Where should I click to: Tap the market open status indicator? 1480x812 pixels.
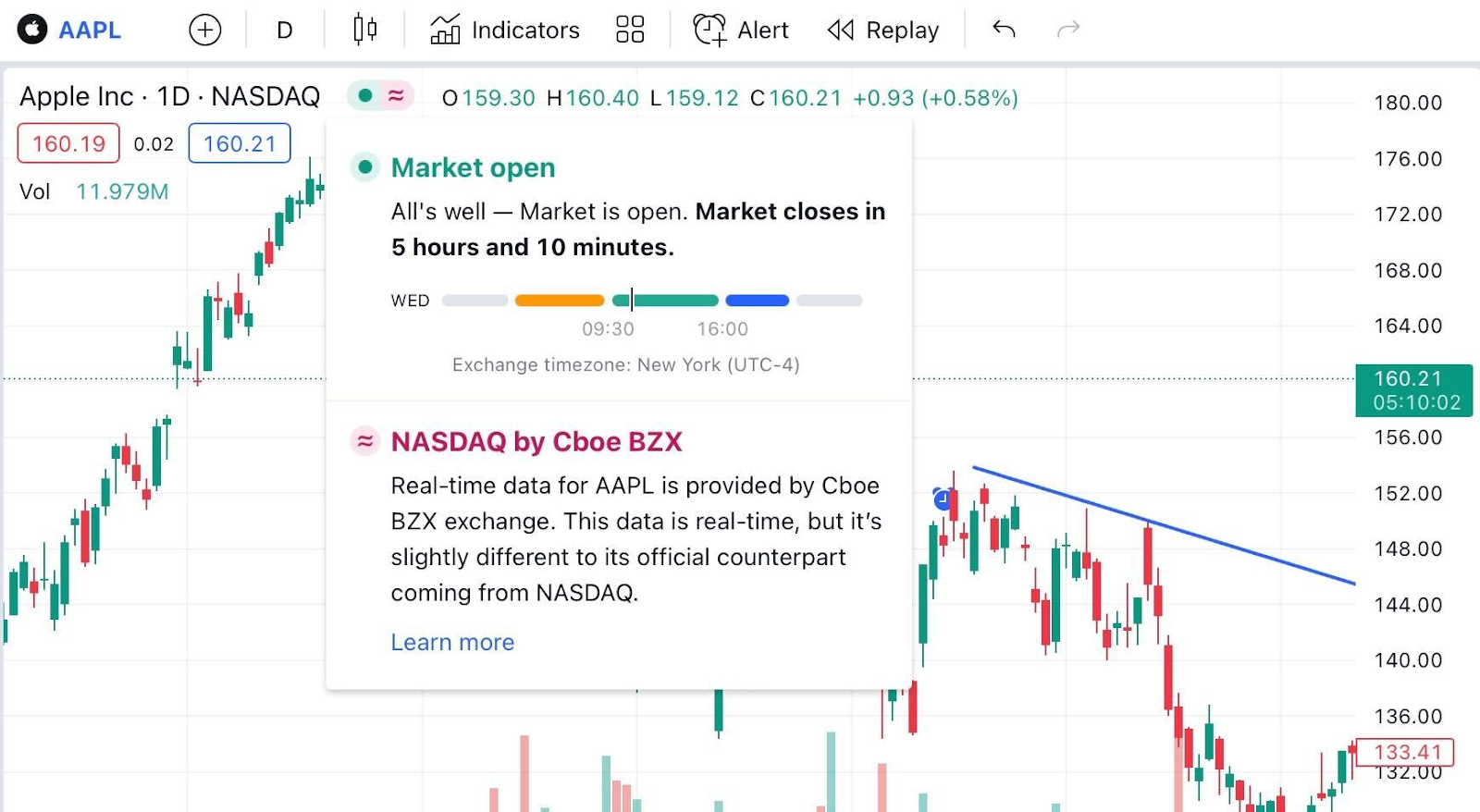365,95
